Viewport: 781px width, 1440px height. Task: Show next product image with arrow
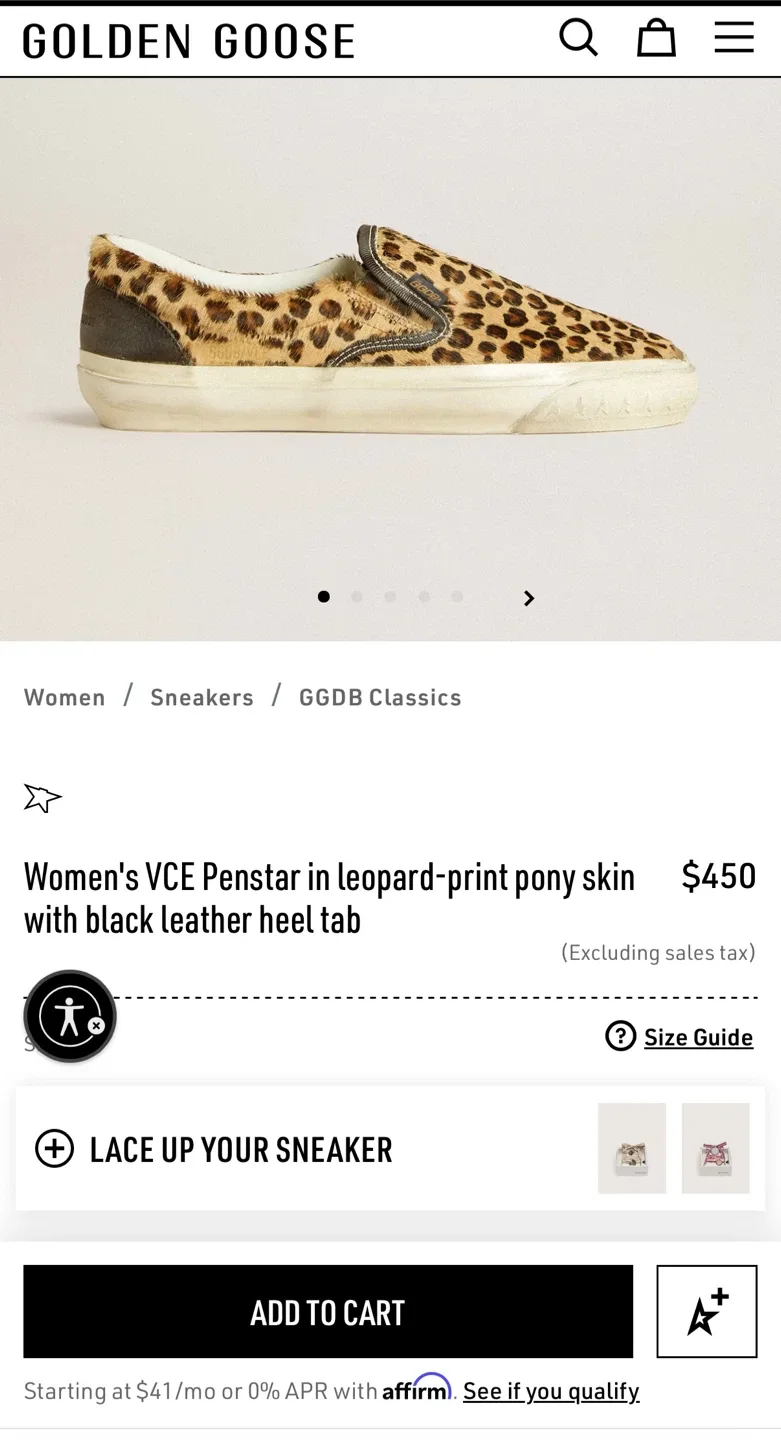click(529, 598)
